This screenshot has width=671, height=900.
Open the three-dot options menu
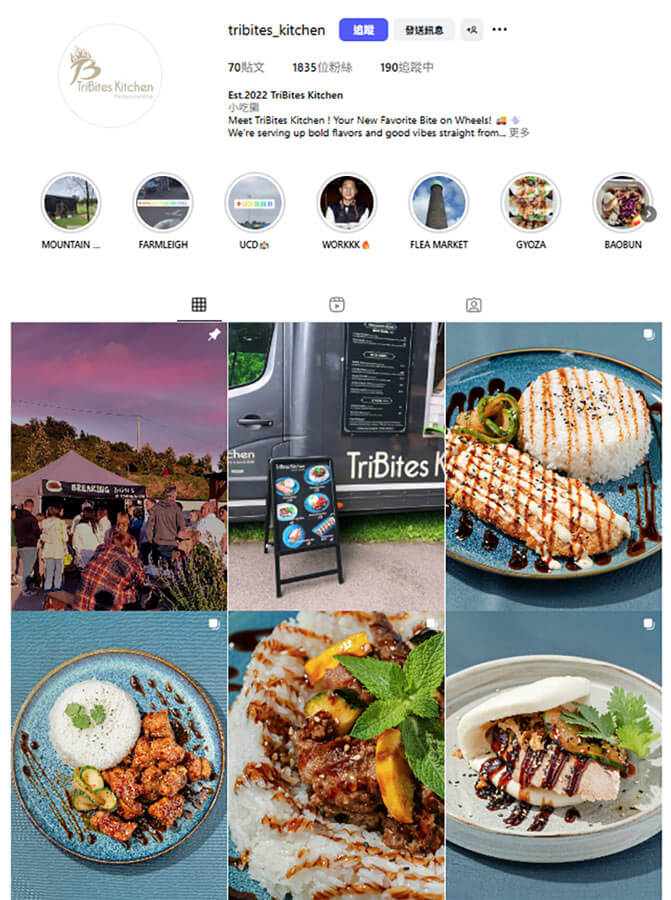[x=500, y=30]
